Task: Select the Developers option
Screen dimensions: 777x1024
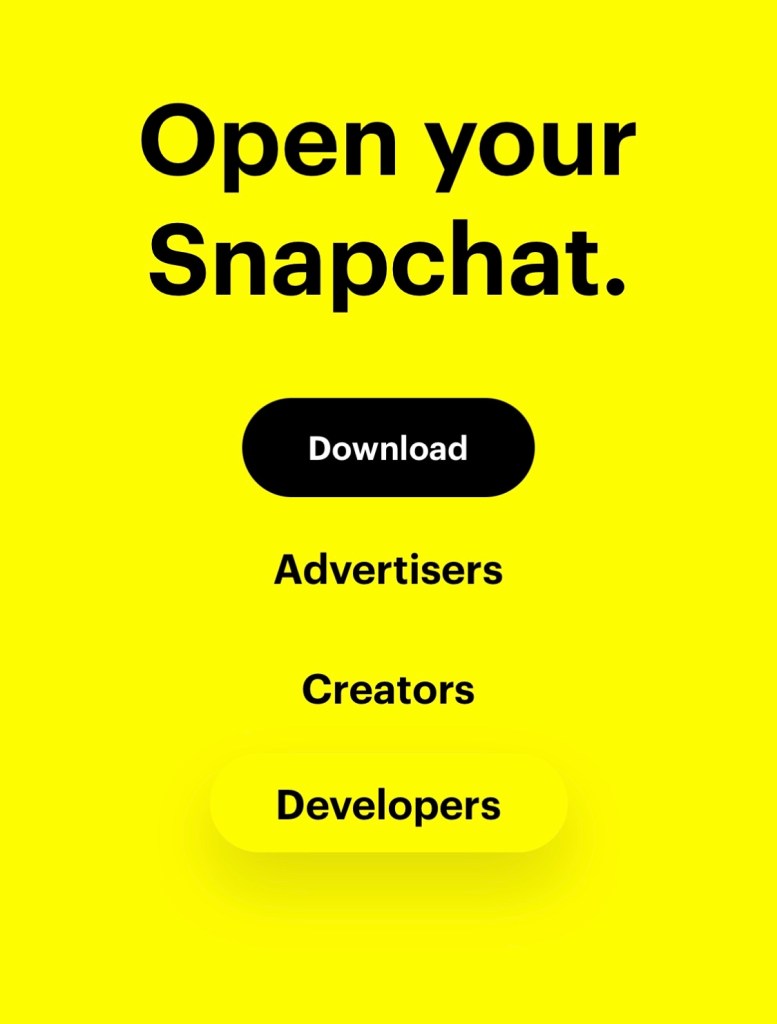Action: pos(388,804)
